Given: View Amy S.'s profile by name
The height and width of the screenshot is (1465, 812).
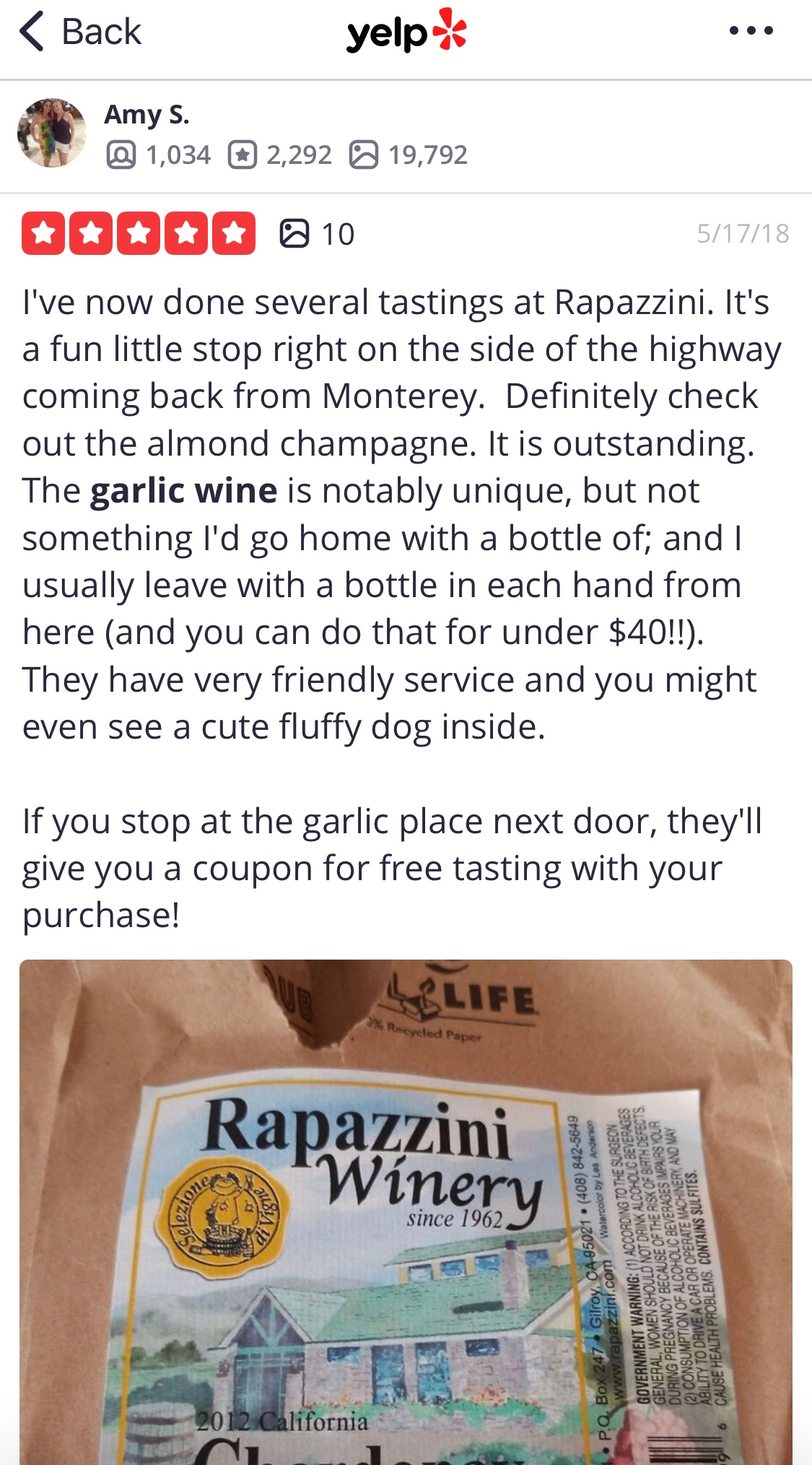Looking at the screenshot, I should click(x=147, y=115).
